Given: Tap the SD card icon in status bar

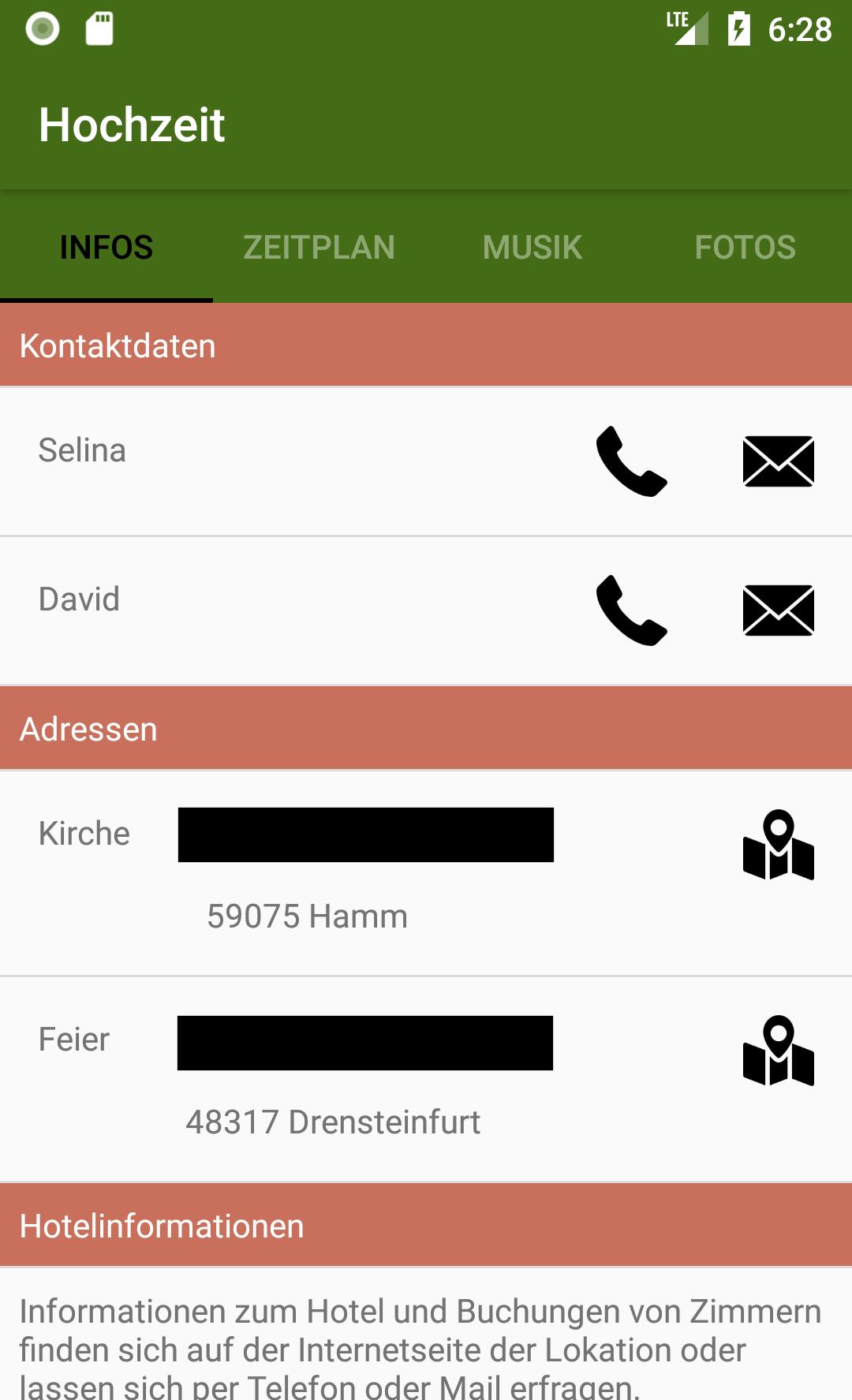Looking at the screenshot, I should click(99, 28).
